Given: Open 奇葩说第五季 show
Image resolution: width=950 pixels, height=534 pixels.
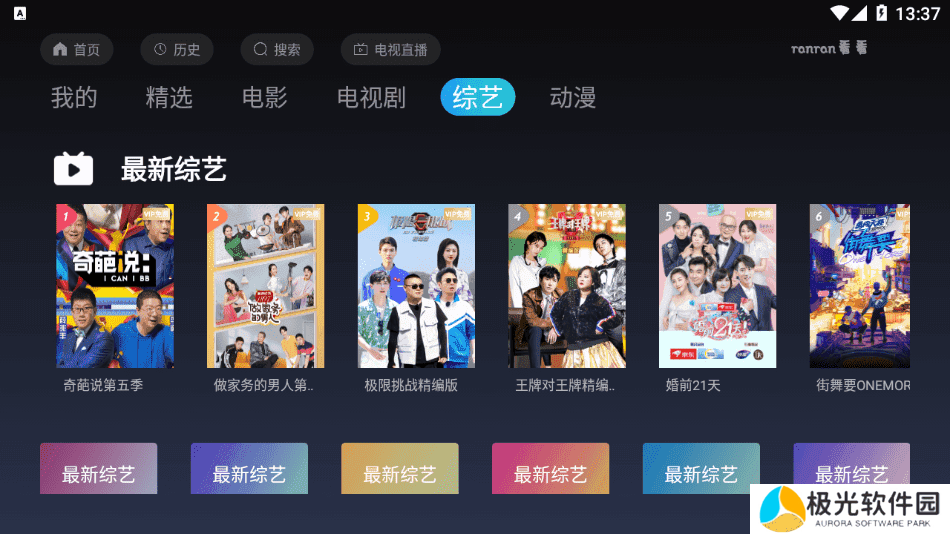Looking at the screenshot, I should 115,286.
